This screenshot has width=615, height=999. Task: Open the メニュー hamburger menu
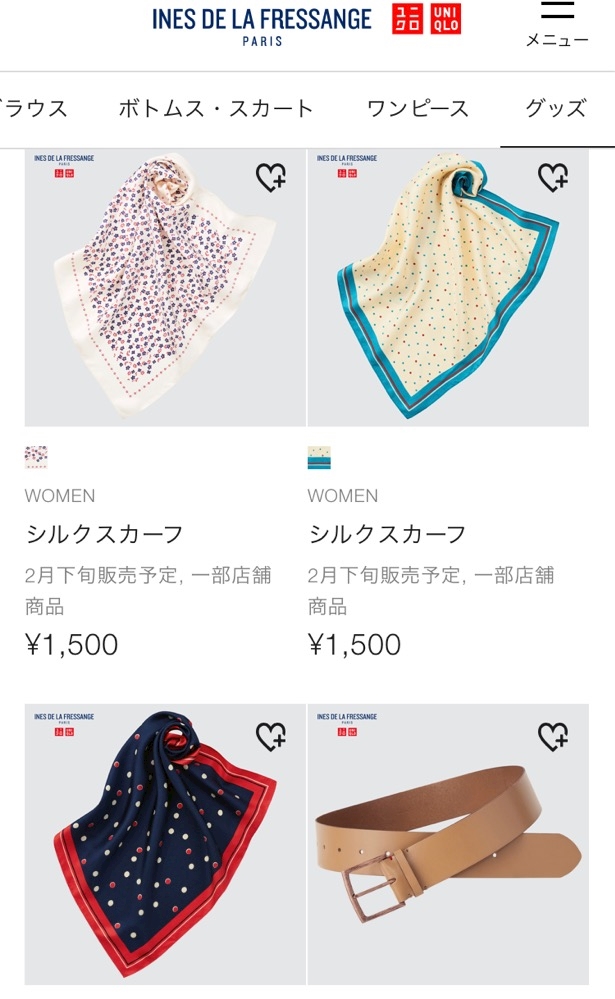tap(557, 25)
